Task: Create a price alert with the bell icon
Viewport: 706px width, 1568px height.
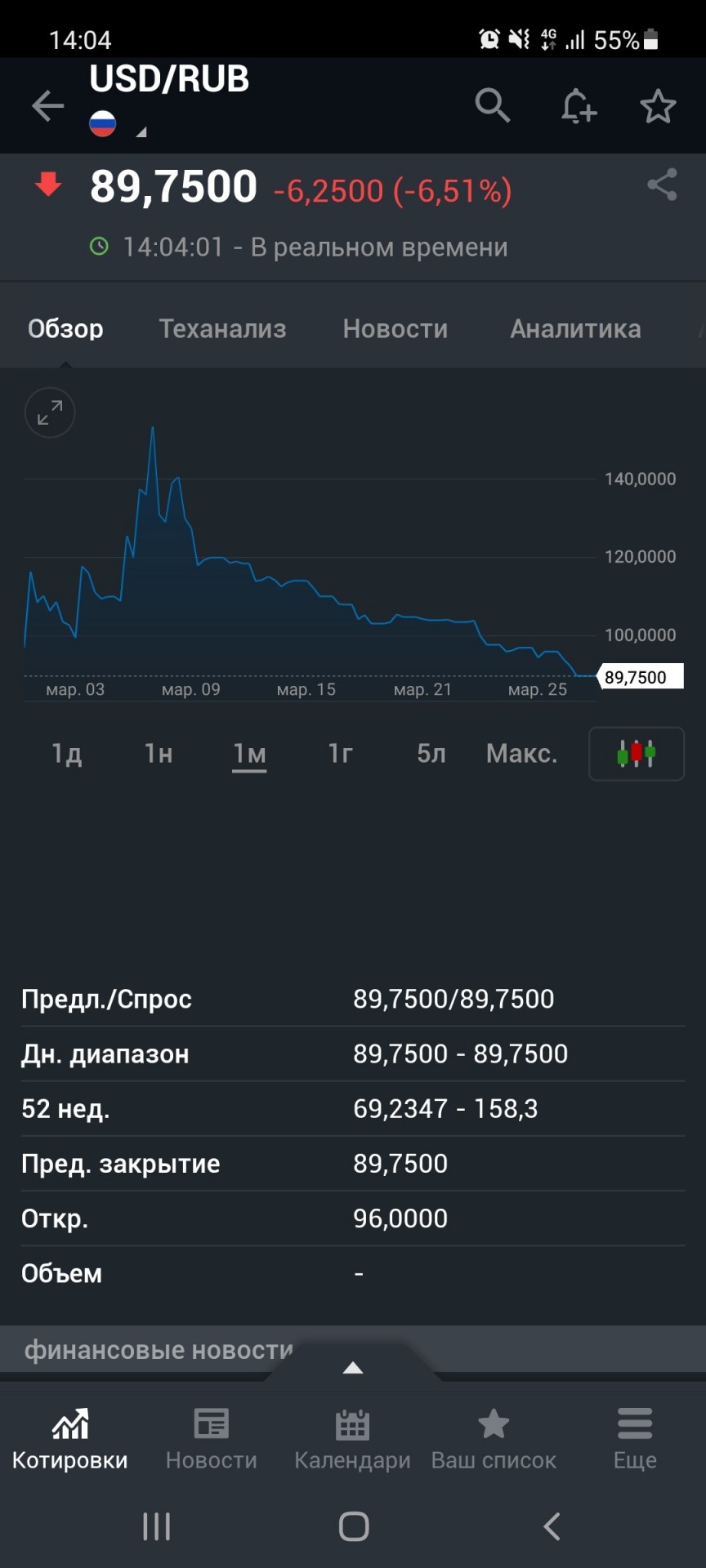Action: point(578,105)
